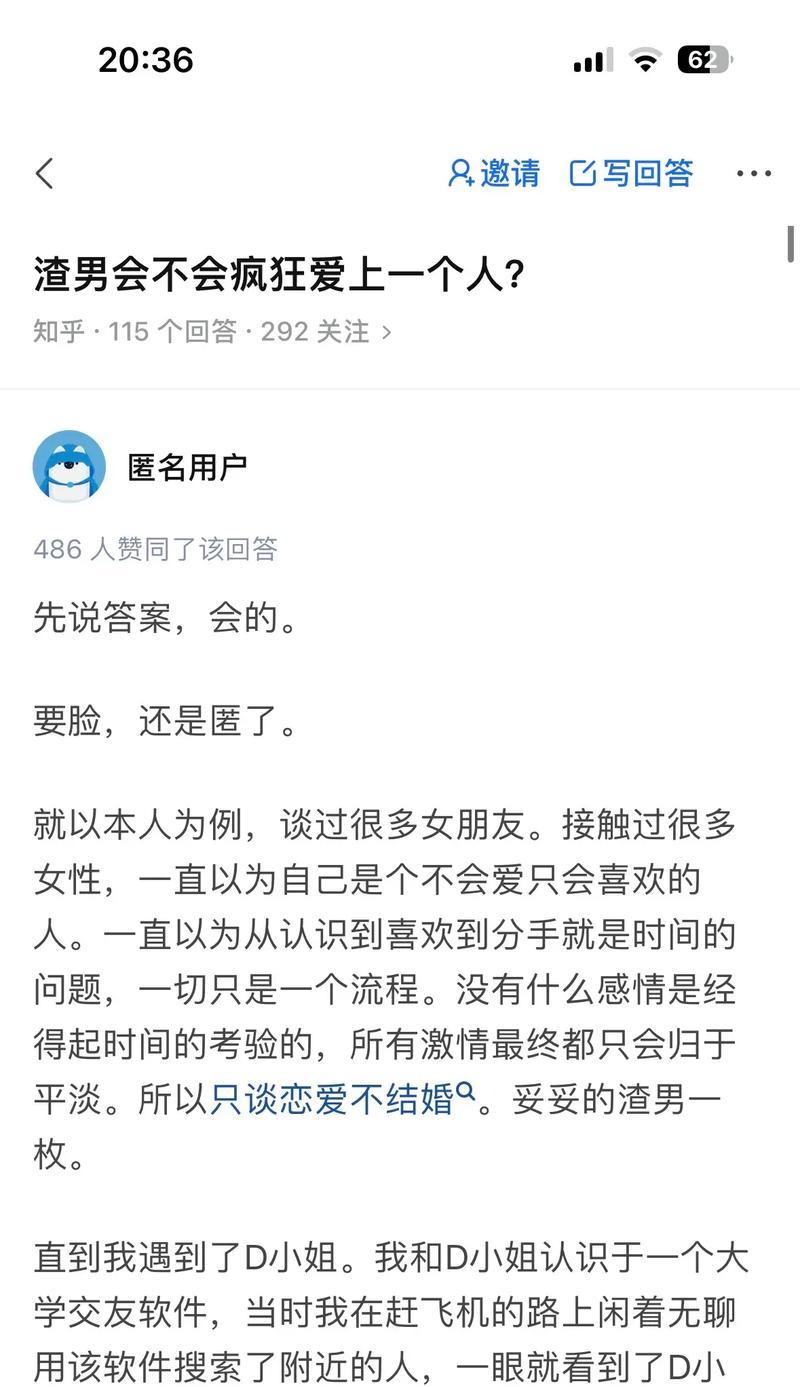Tap 邀请 to invite someone to answer

[494, 173]
